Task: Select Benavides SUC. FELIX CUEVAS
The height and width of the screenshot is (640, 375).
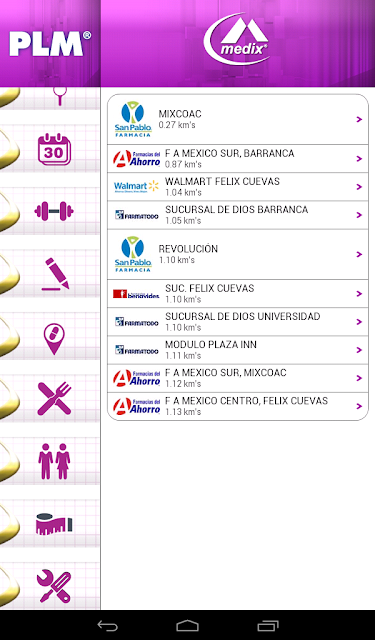Action: click(237, 293)
